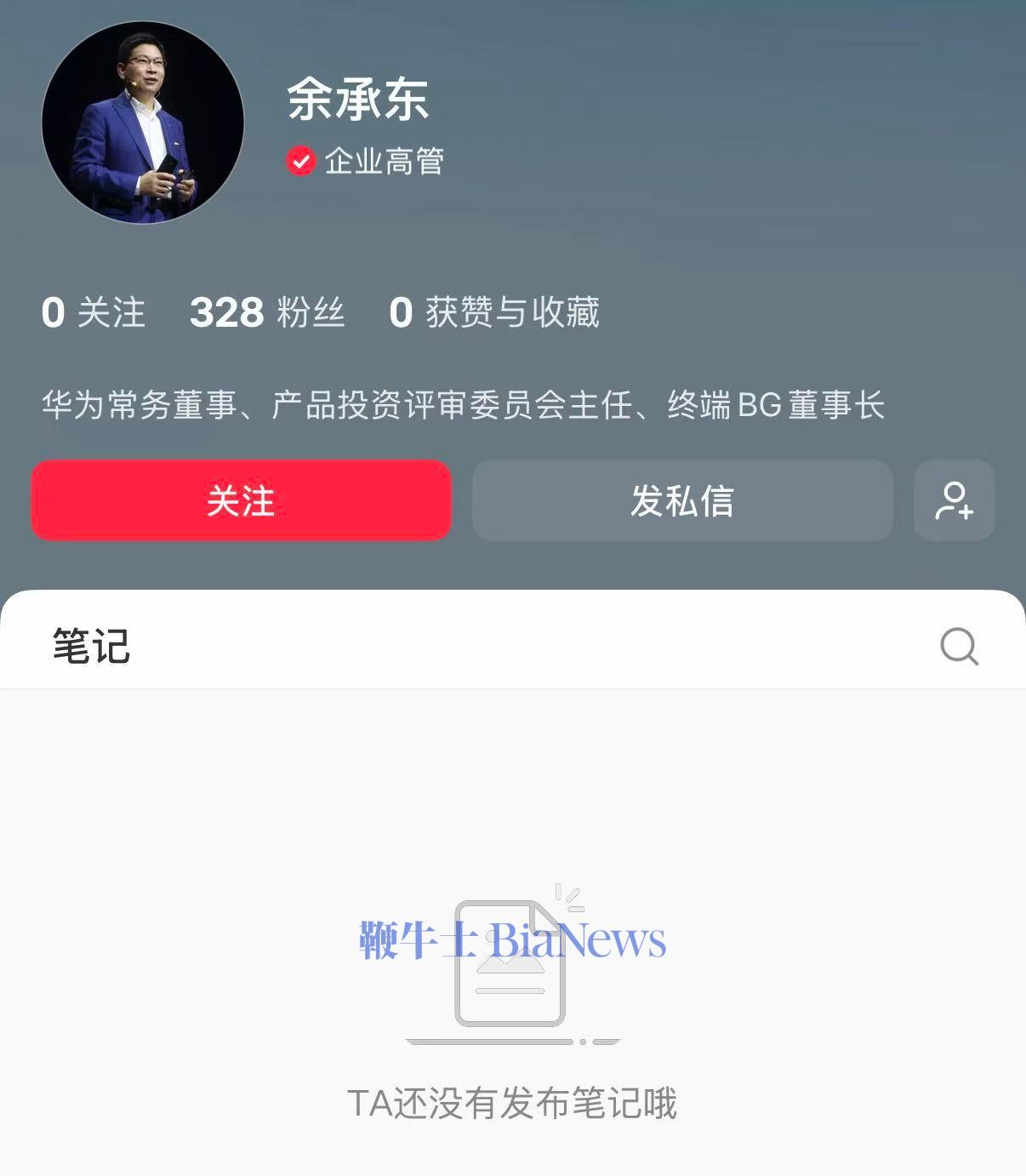This screenshot has width=1026, height=1176.
Task: Click the person-plus find-friends icon
Action: click(954, 501)
